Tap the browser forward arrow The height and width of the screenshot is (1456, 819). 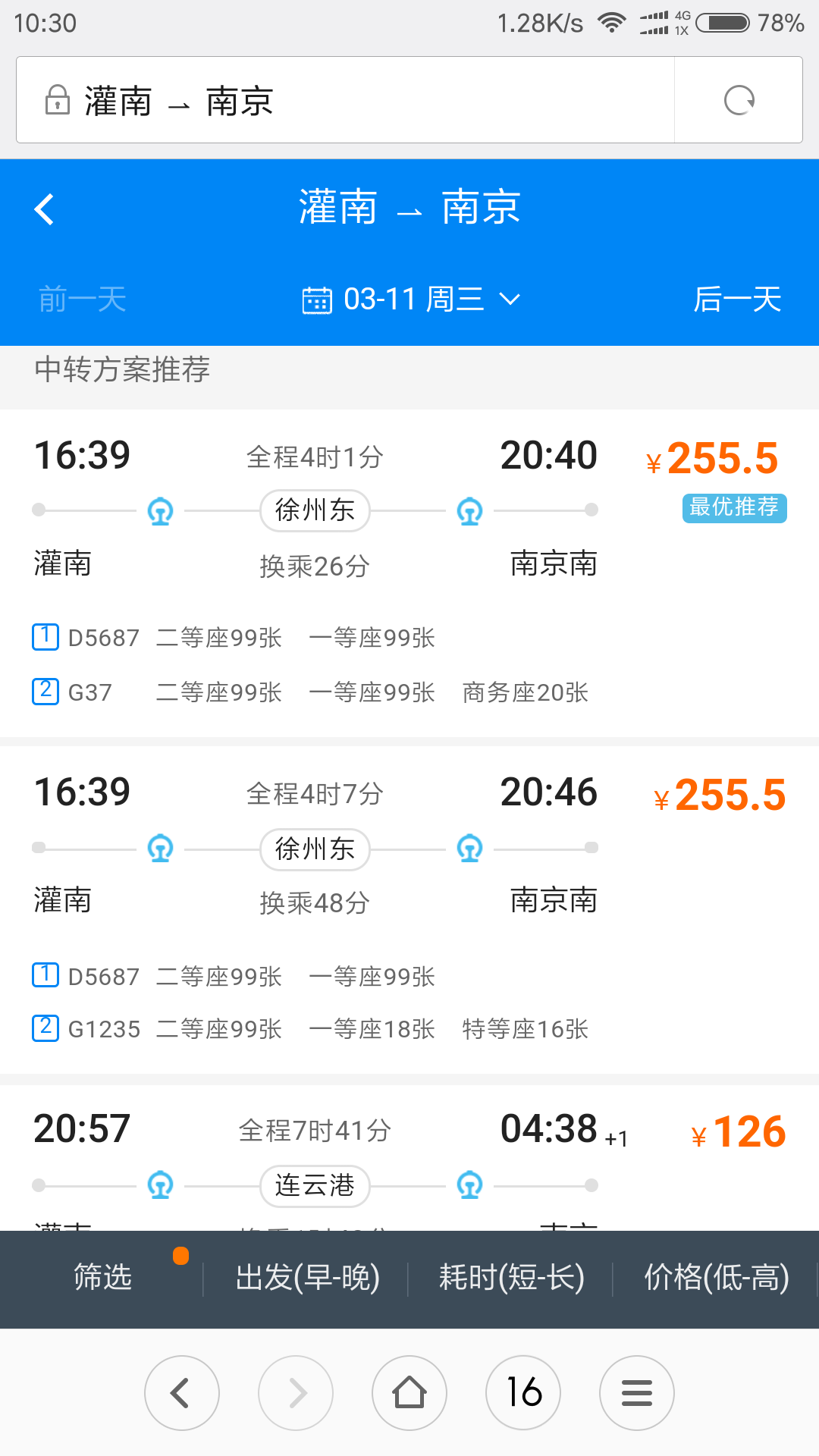pyautogui.click(x=296, y=1393)
